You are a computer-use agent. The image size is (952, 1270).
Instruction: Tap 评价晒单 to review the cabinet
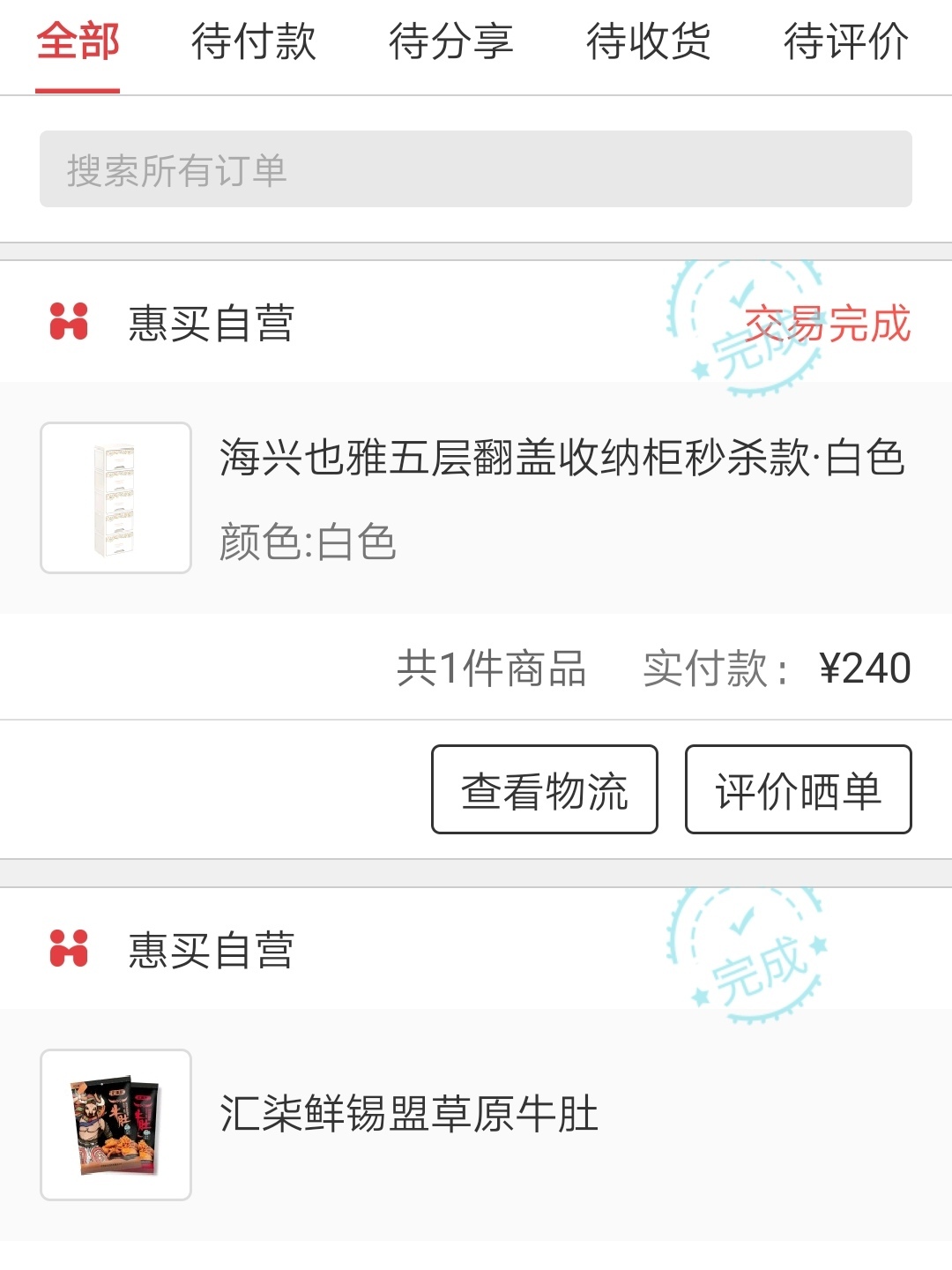[798, 789]
